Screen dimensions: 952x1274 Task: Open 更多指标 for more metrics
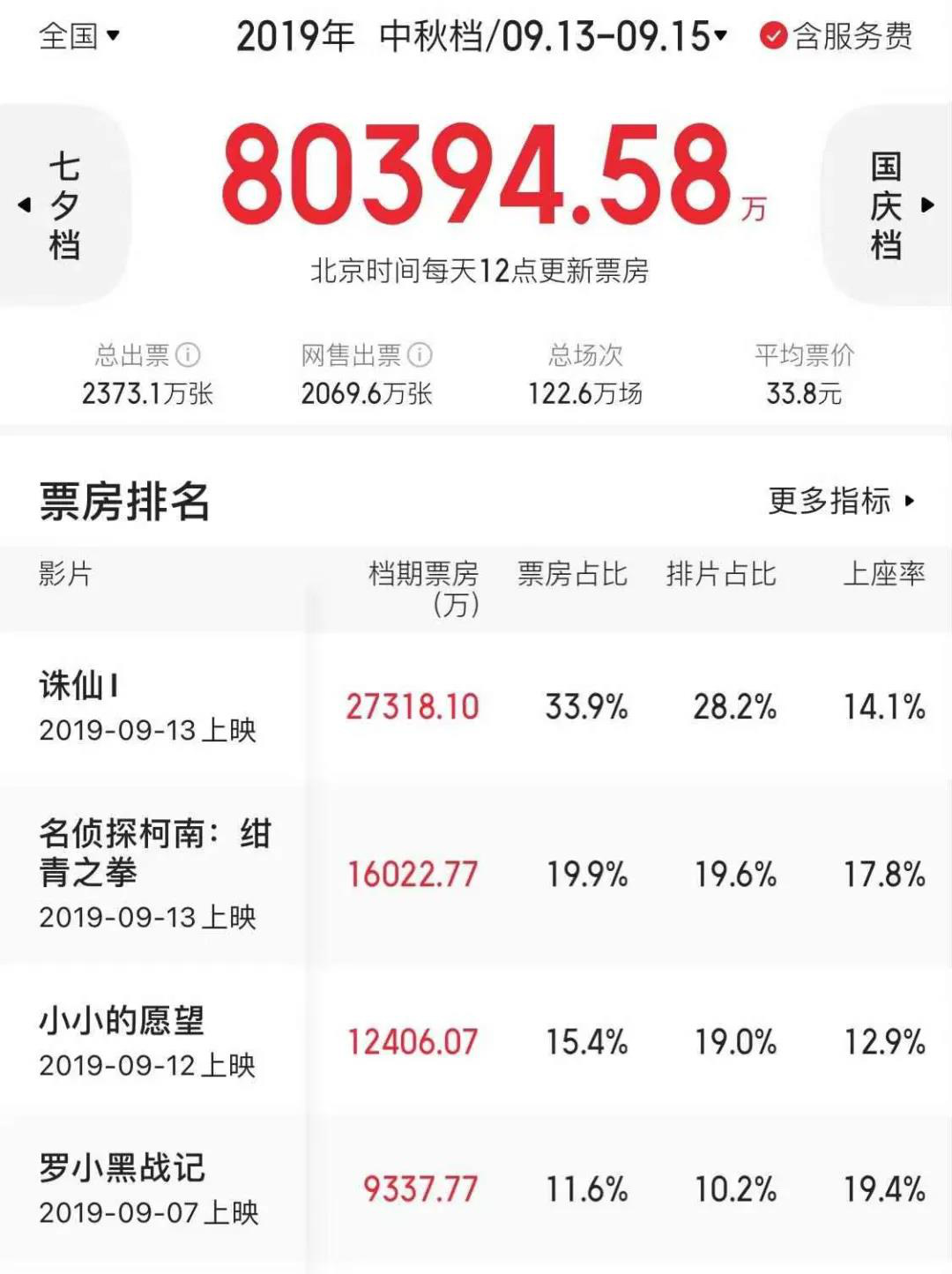pos(841,501)
